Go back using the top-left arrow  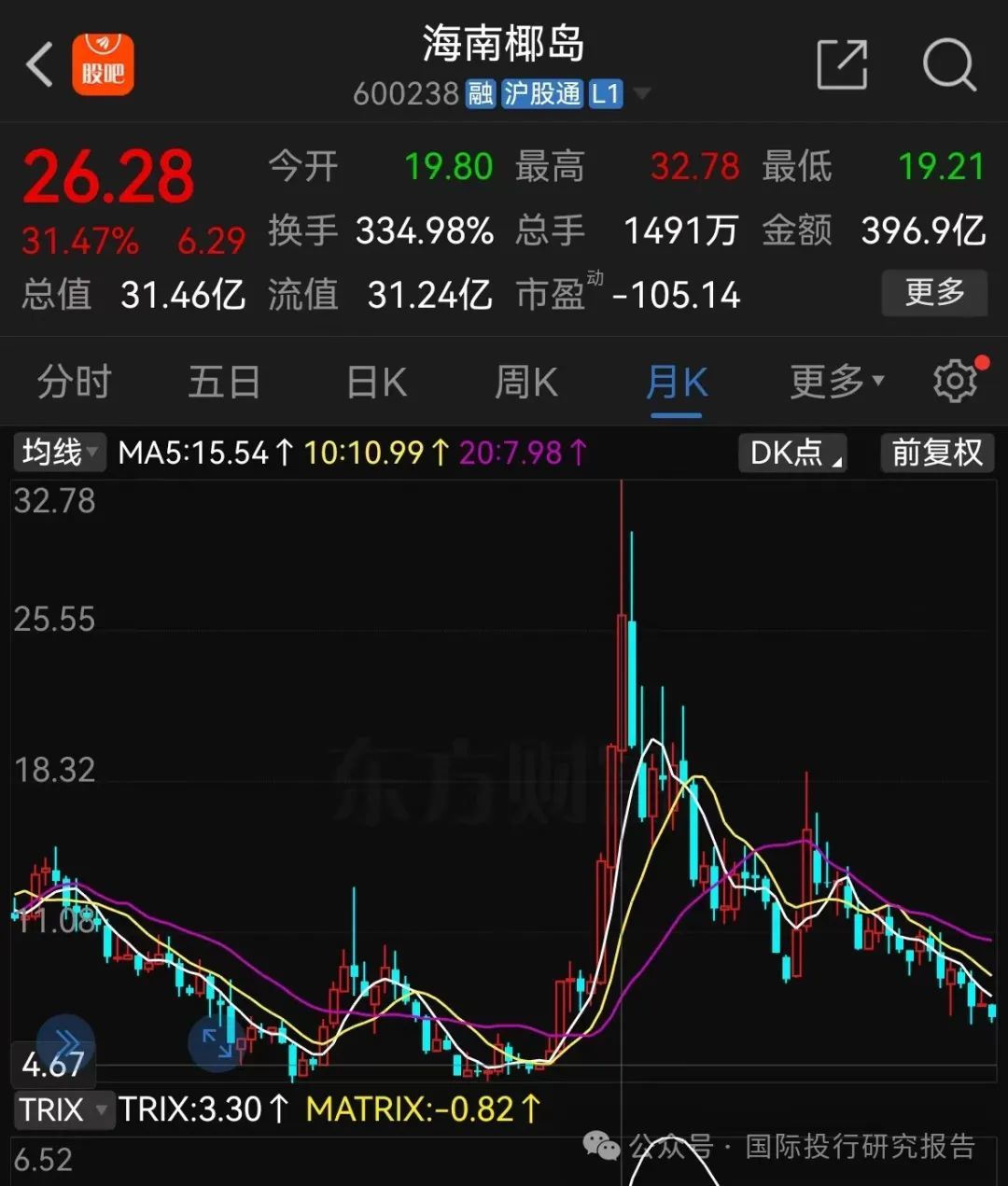pos(39,65)
